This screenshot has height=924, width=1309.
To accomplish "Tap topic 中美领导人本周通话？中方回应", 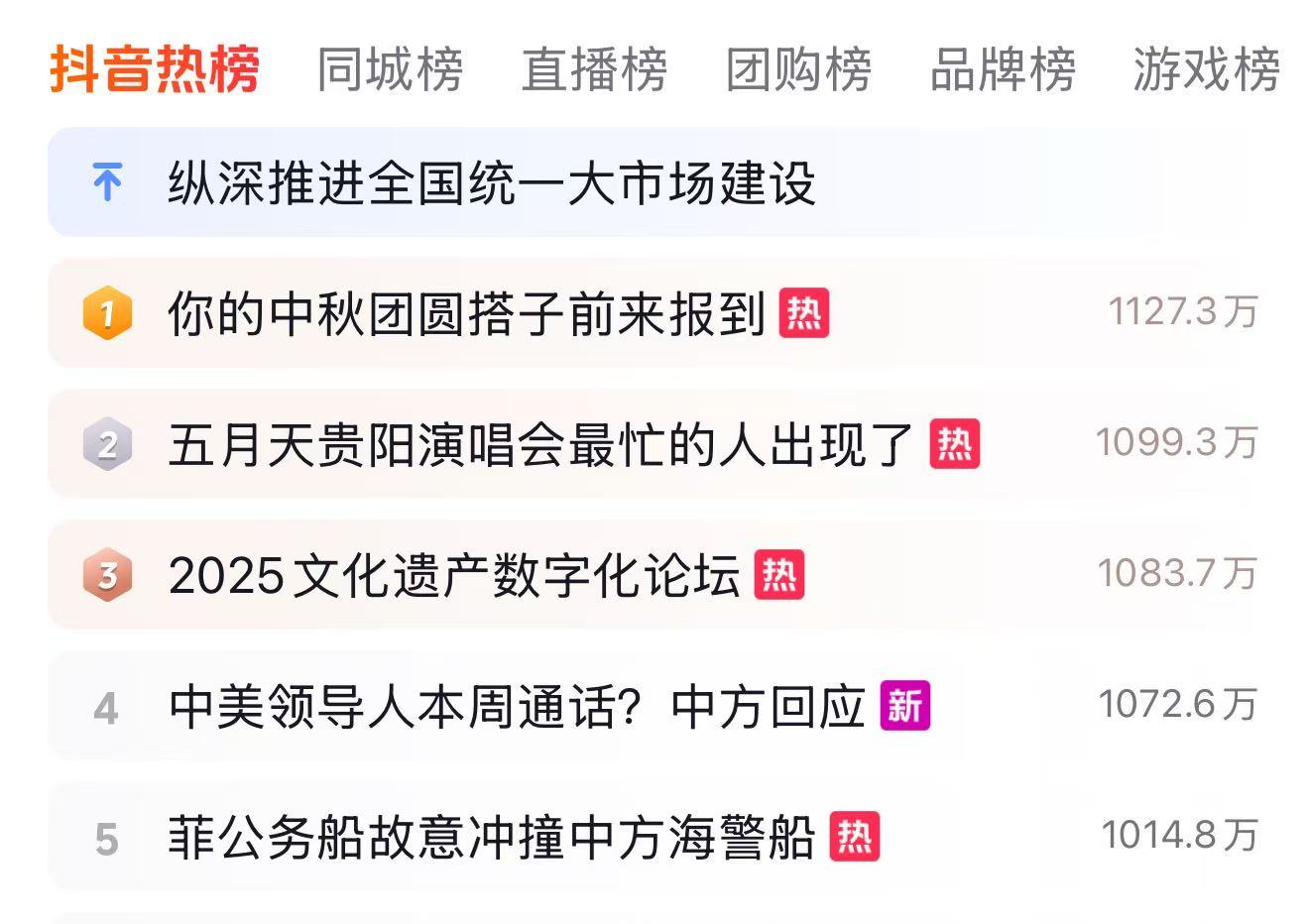I will pos(516,707).
